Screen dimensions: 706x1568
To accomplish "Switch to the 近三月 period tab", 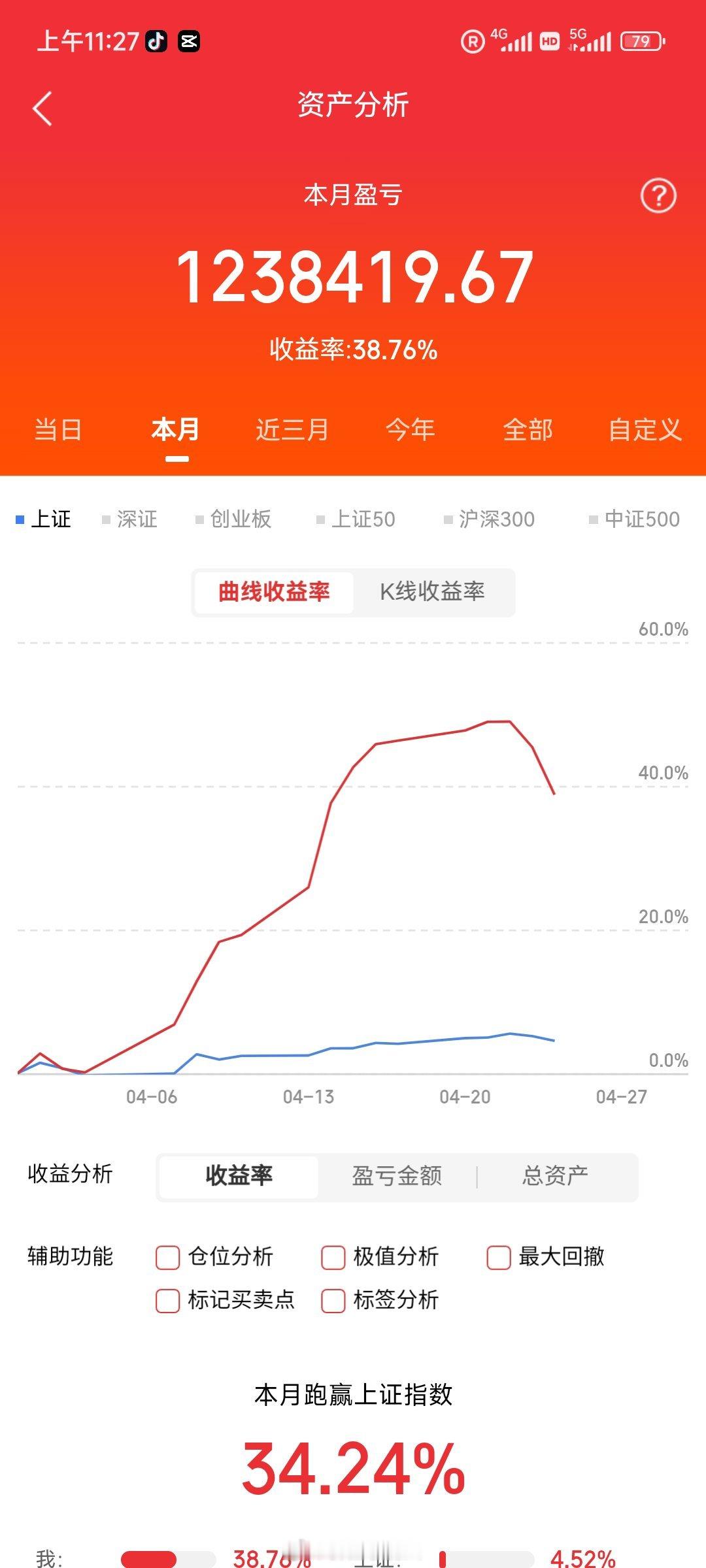I will click(292, 430).
